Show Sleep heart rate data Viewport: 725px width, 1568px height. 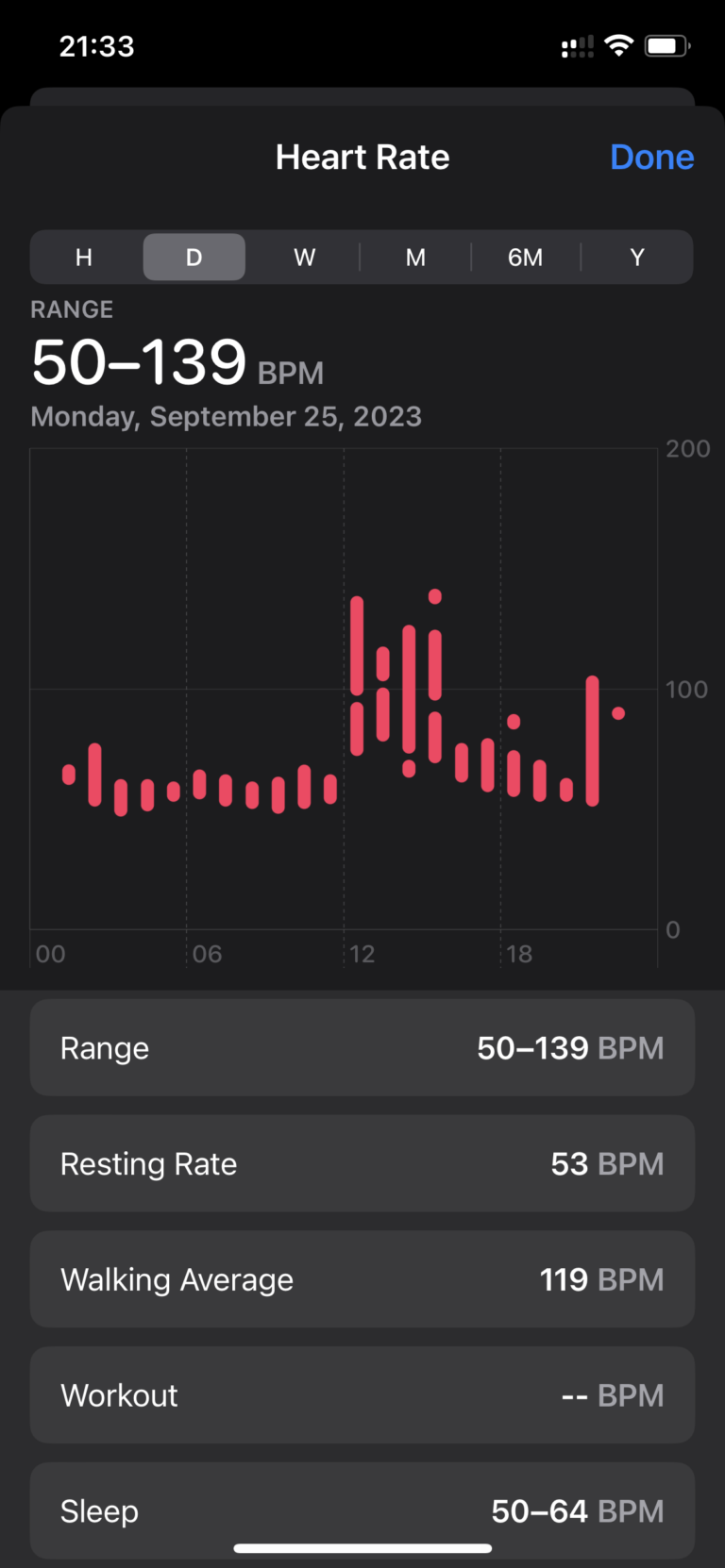[x=362, y=1510]
